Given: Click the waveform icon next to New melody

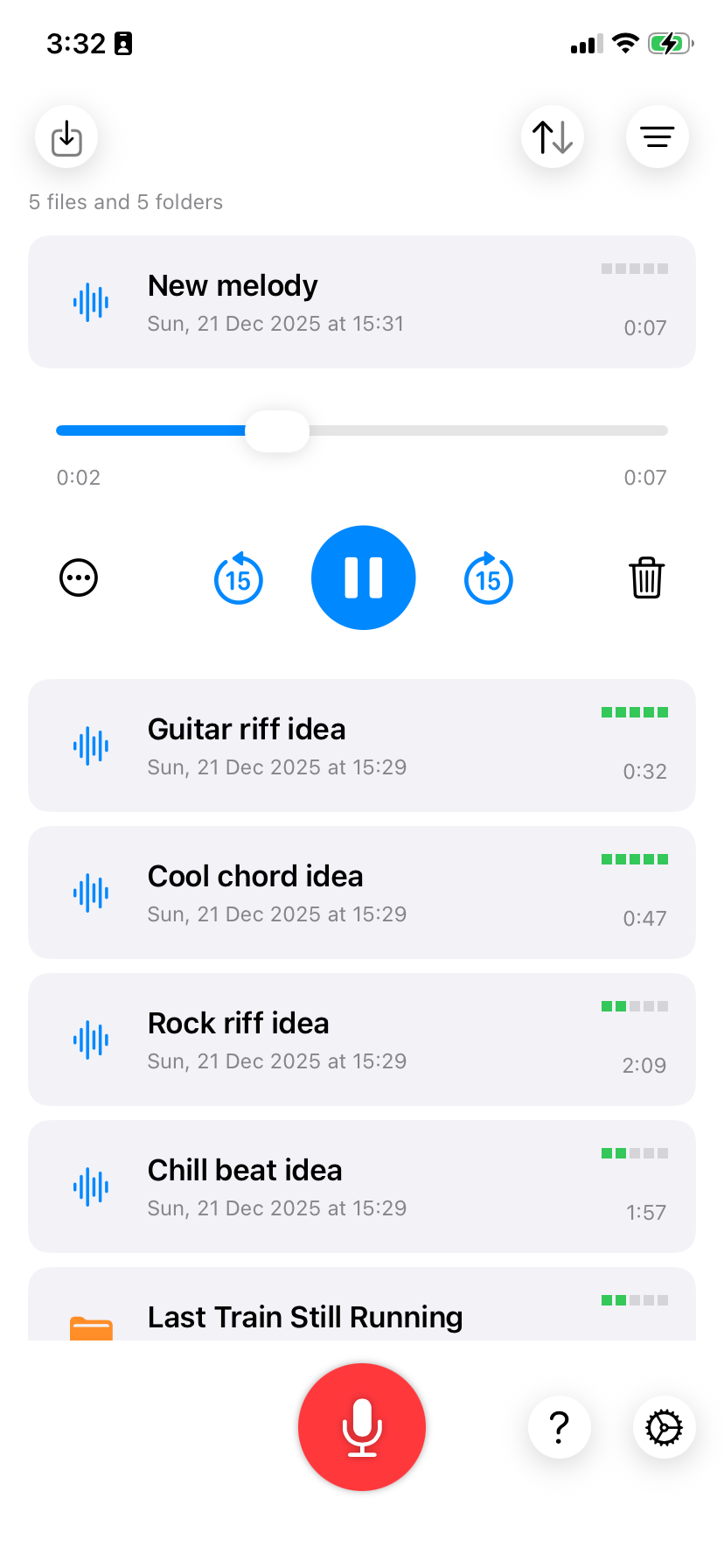Looking at the screenshot, I should pos(90,302).
